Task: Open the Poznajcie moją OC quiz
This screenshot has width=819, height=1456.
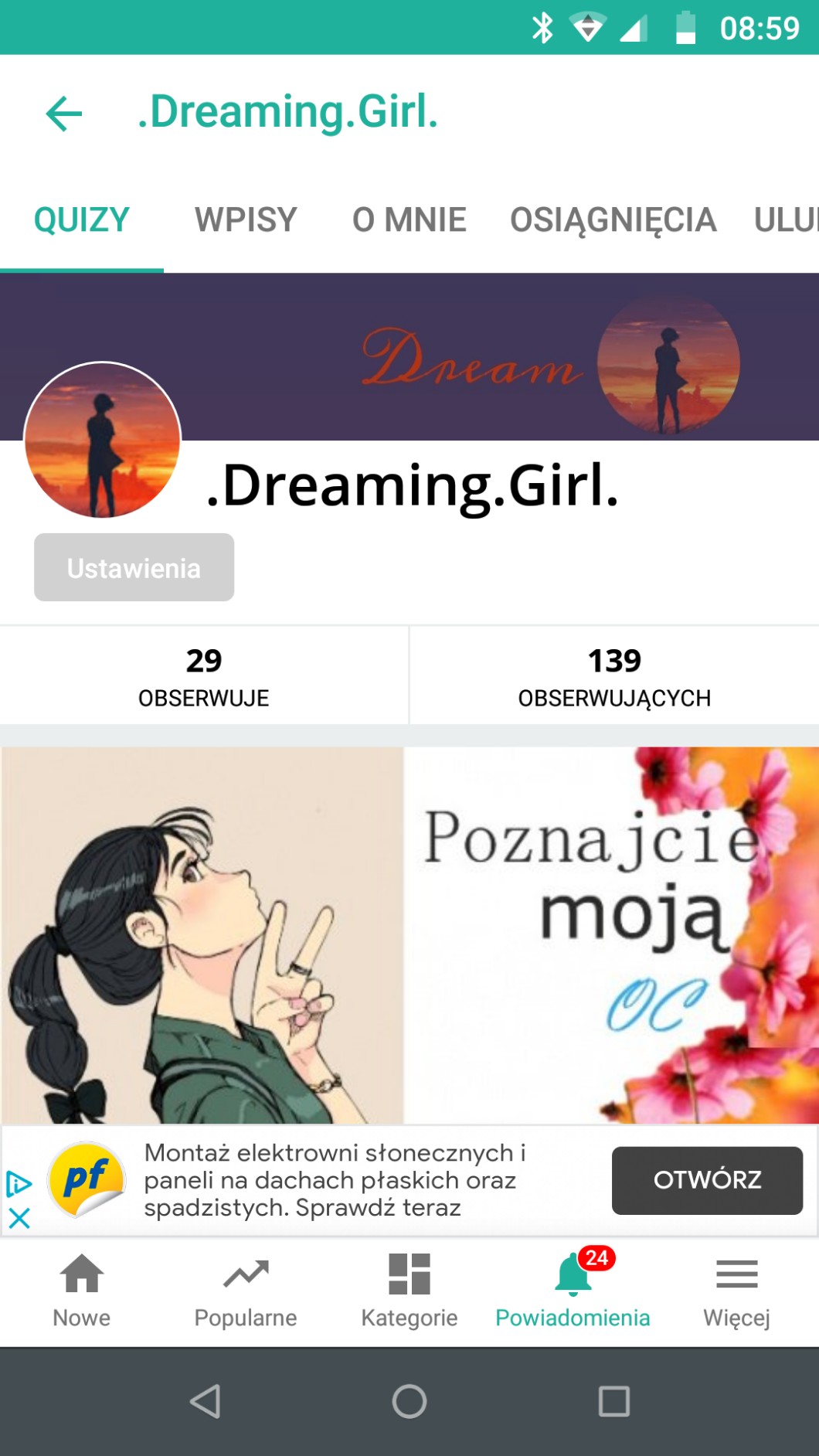Action: point(409,934)
